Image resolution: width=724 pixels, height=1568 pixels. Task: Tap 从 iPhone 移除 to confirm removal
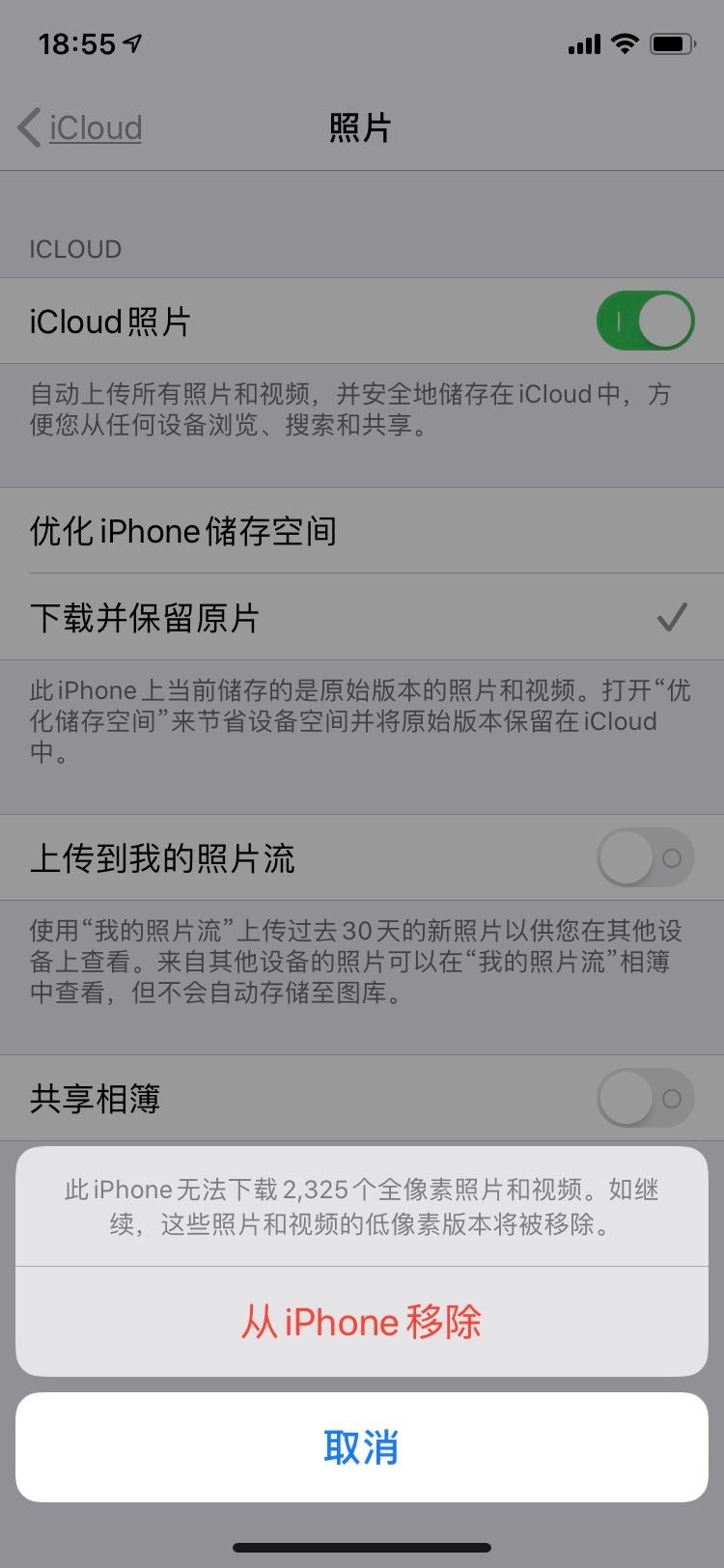pyautogui.click(x=361, y=1321)
